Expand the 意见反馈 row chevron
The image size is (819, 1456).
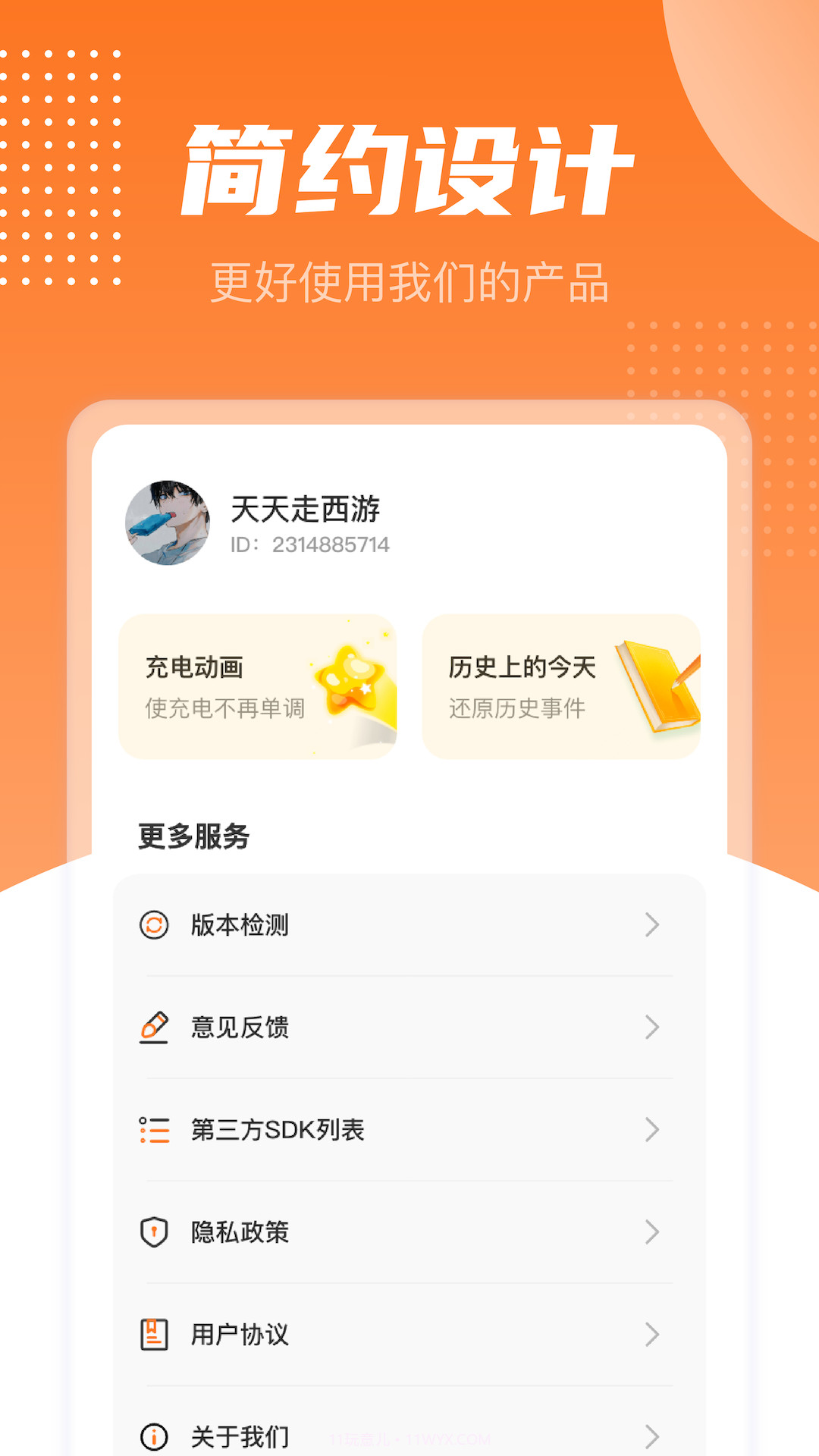(651, 1028)
